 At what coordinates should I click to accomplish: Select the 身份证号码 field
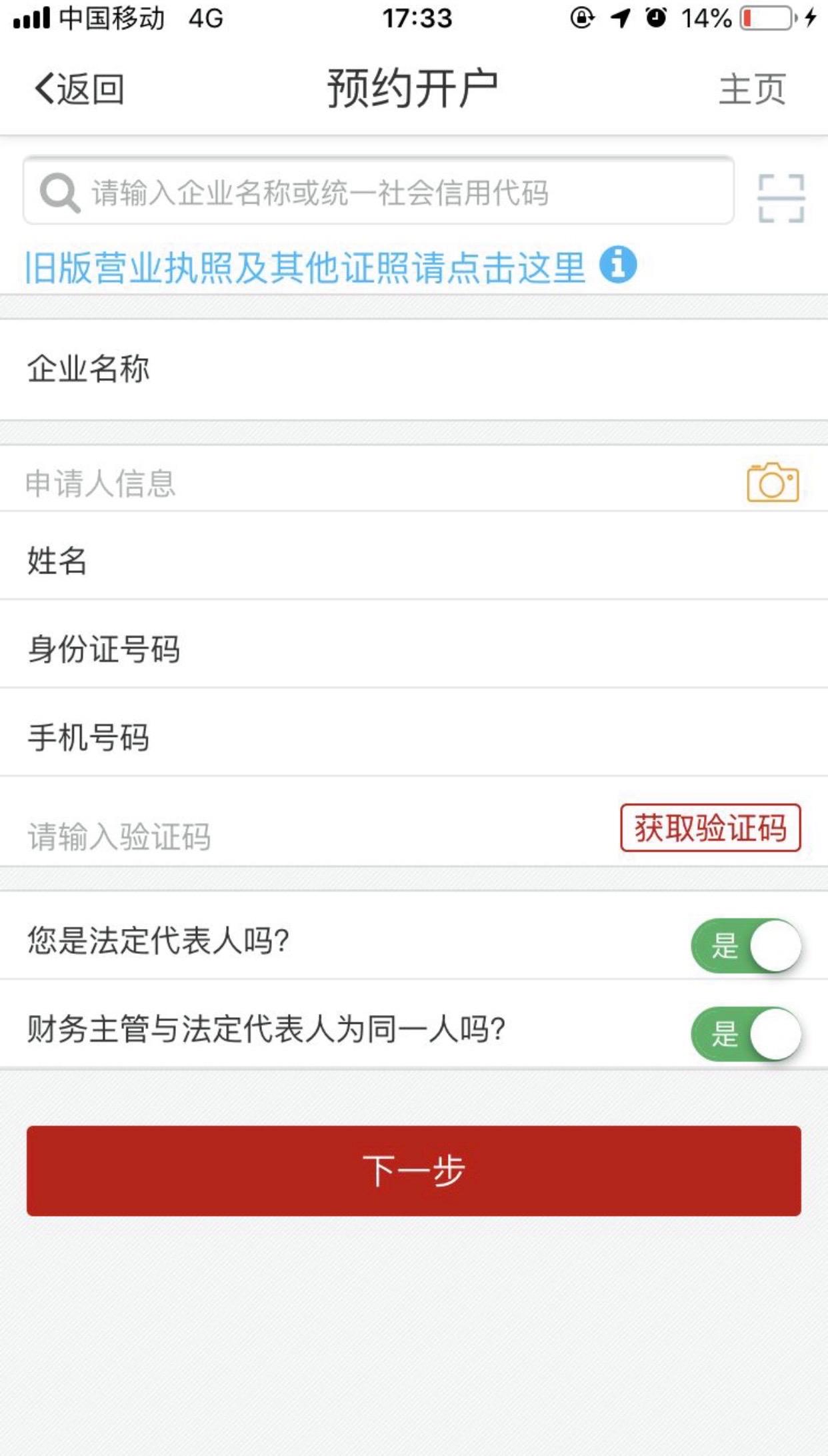[x=414, y=648]
